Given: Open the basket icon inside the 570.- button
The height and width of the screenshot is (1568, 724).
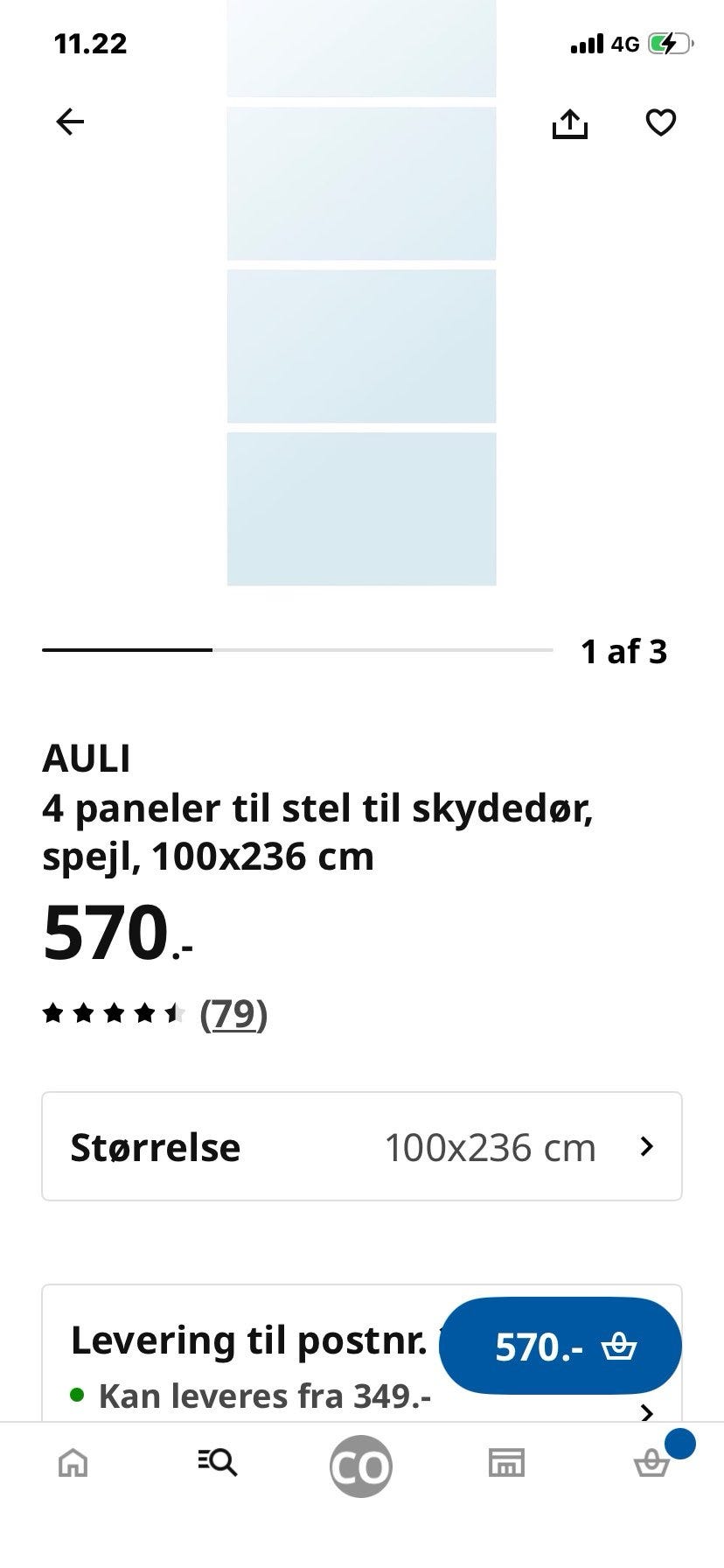Looking at the screenshot, I should [x=621, y=1346].
